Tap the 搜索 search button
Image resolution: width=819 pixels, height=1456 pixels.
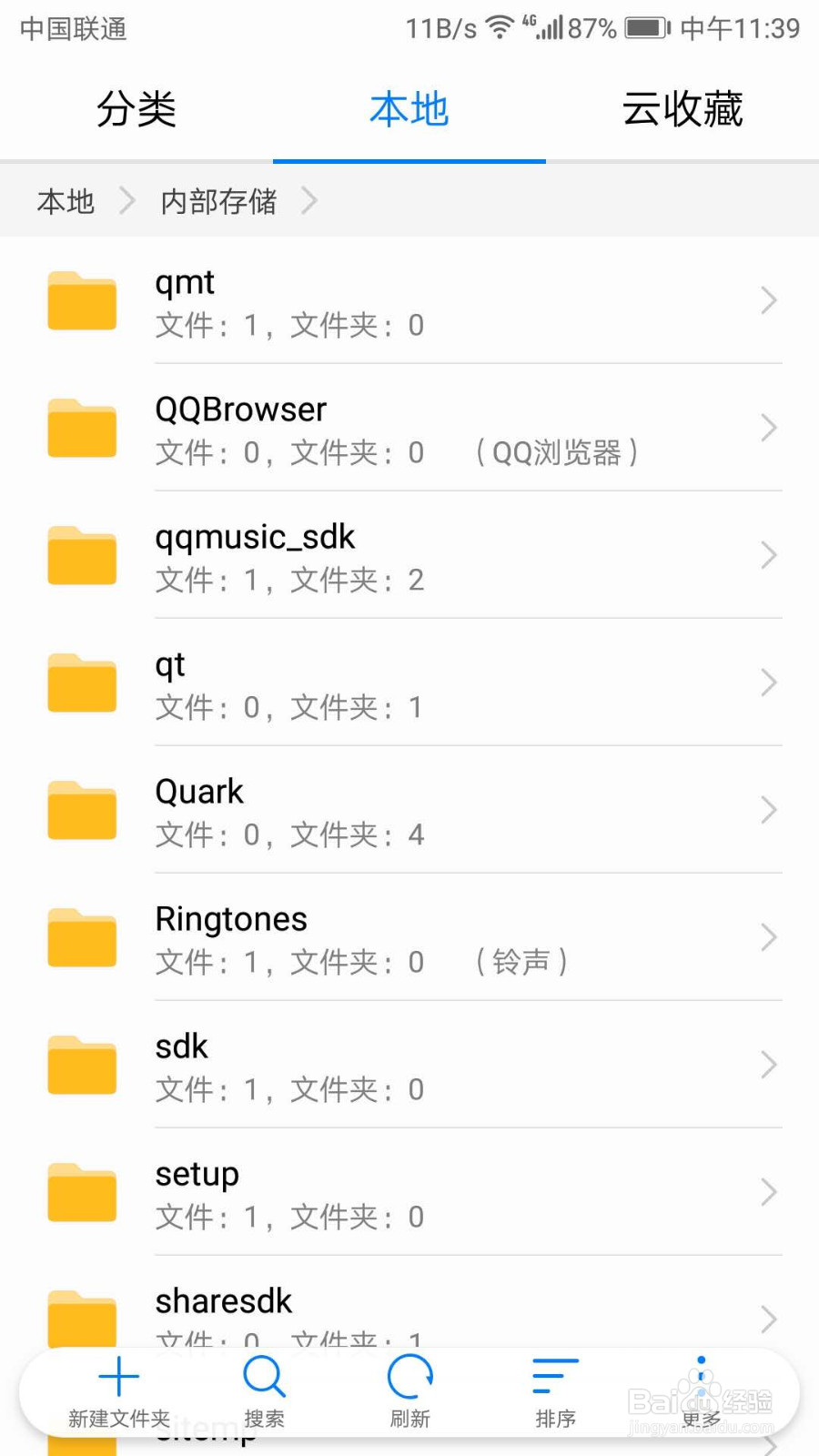click(265, 1392)
